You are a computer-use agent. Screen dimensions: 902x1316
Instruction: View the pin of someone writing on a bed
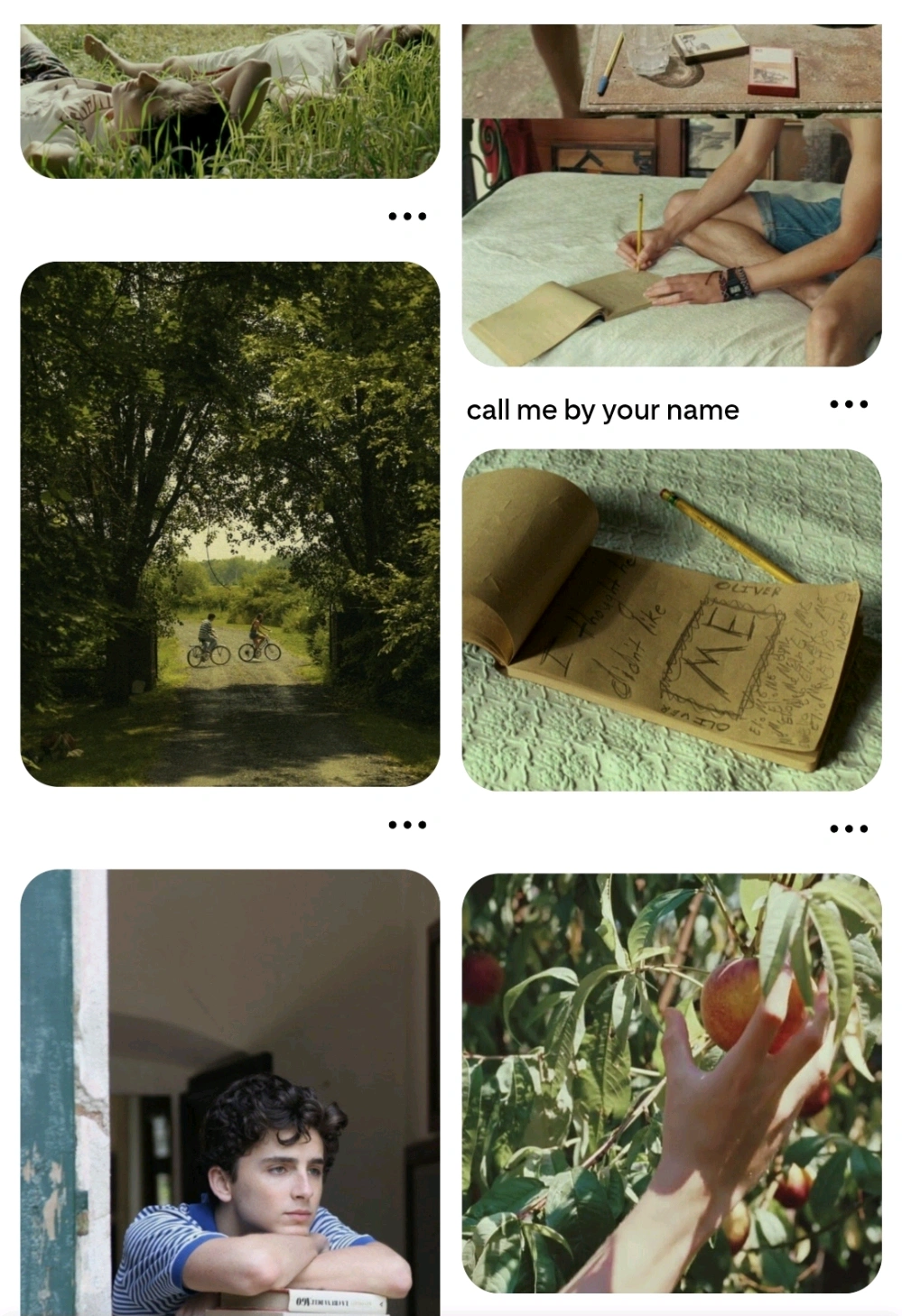pos(671,195)
